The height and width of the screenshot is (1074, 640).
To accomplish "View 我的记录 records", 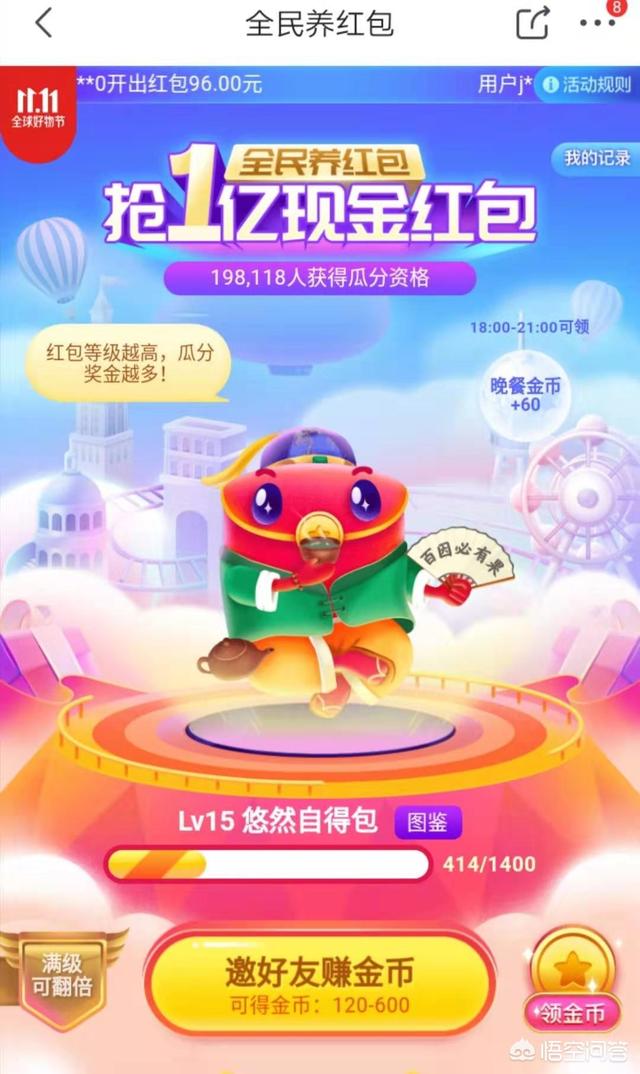I will (x=597, y=158).
